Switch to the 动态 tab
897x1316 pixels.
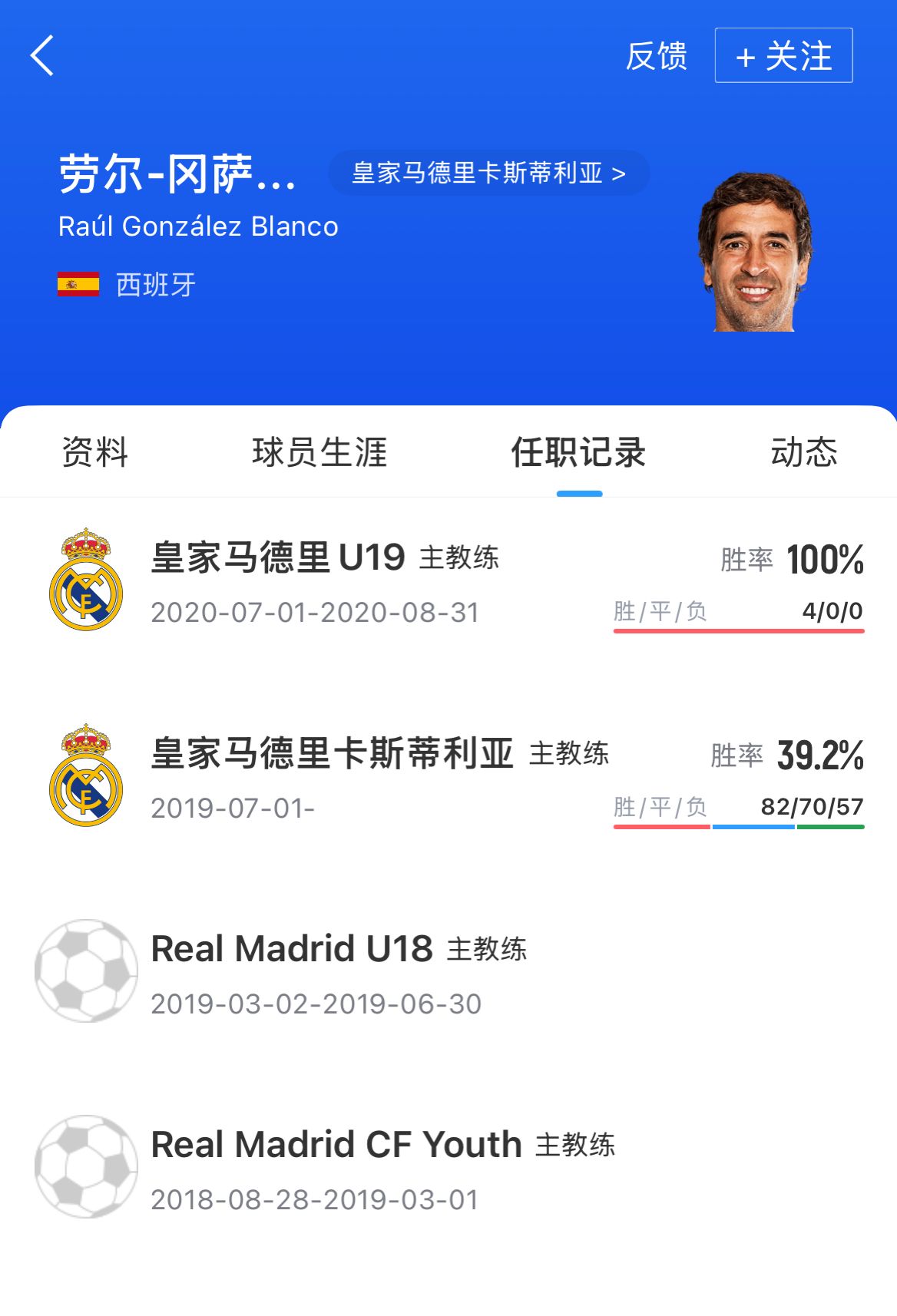(803, 452)
